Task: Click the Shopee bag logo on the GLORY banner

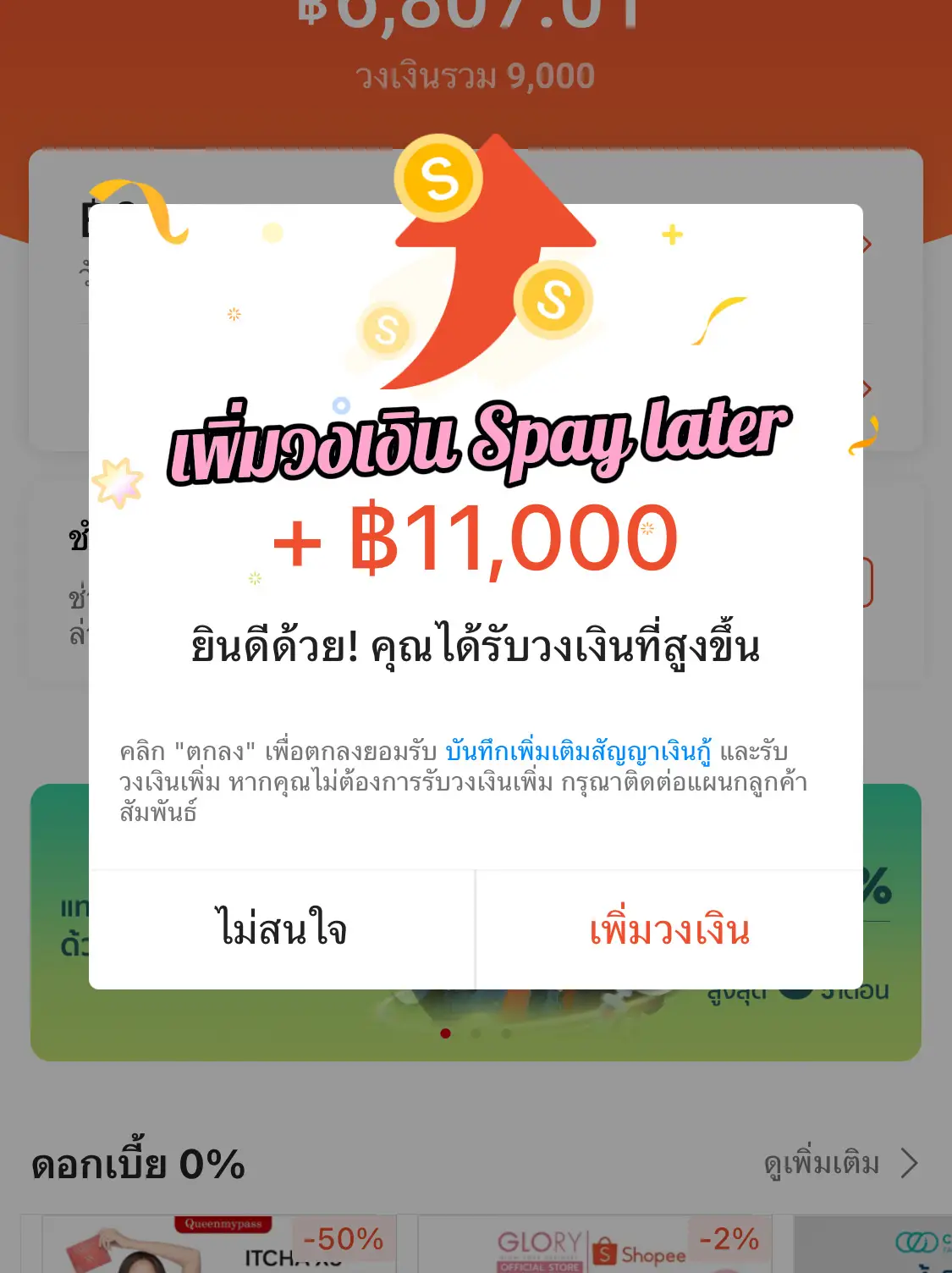Action: (606, 1250)
